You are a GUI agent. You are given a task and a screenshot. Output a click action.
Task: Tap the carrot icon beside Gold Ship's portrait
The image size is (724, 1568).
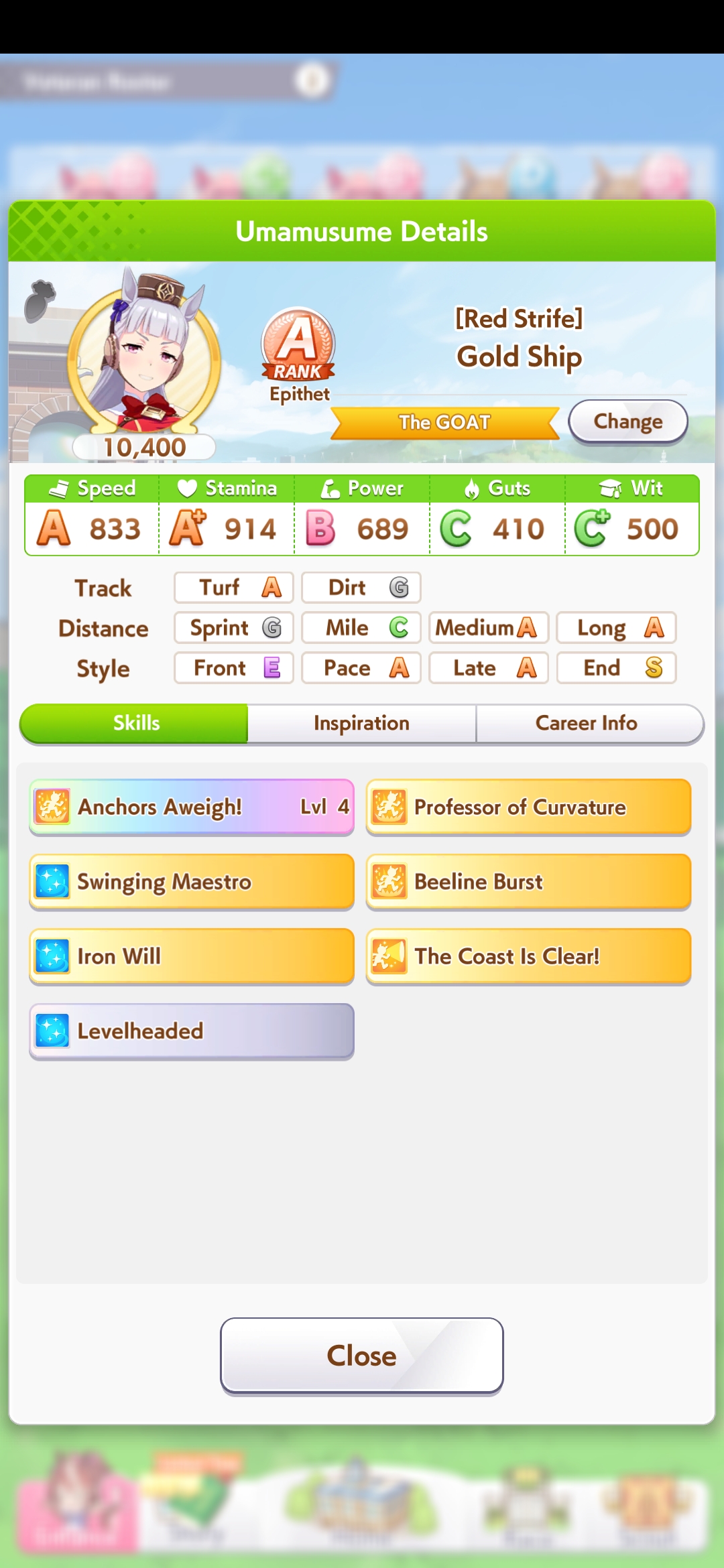pyautogui.click(x=40, y=301)
